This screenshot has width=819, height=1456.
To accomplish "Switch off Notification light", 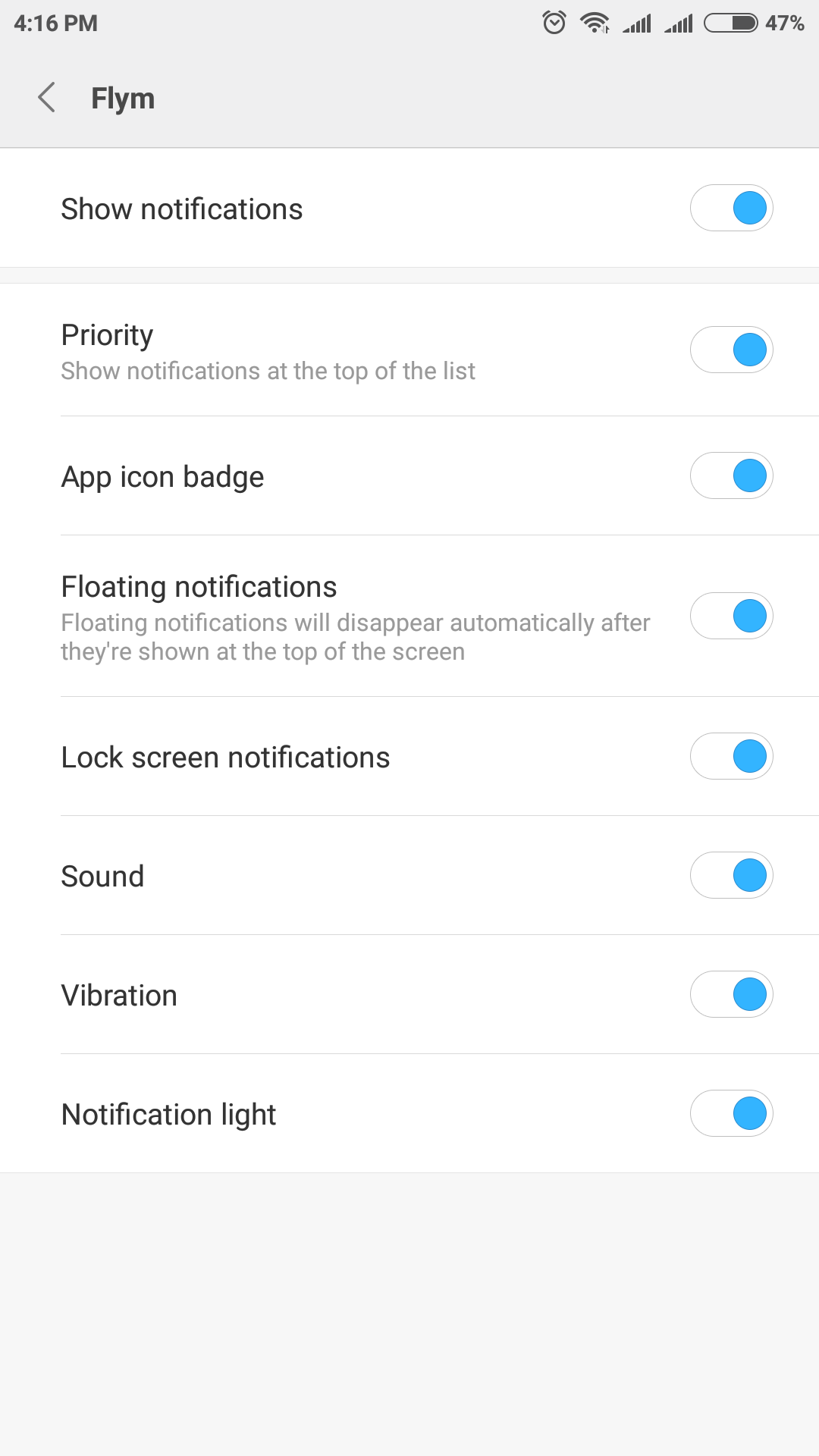I will (x=731, y=1114).
